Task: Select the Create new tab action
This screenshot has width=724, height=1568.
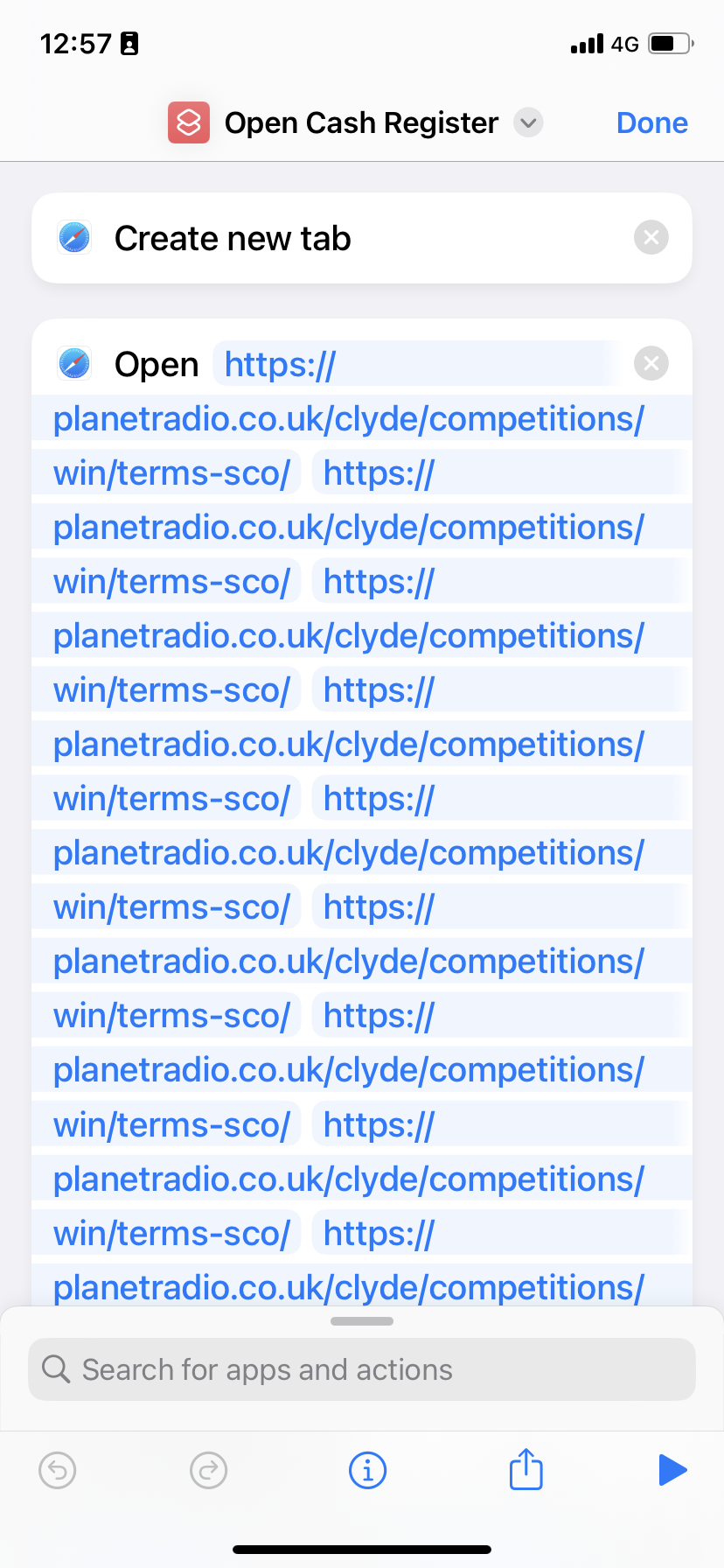Action: click(x=233, y=238)
